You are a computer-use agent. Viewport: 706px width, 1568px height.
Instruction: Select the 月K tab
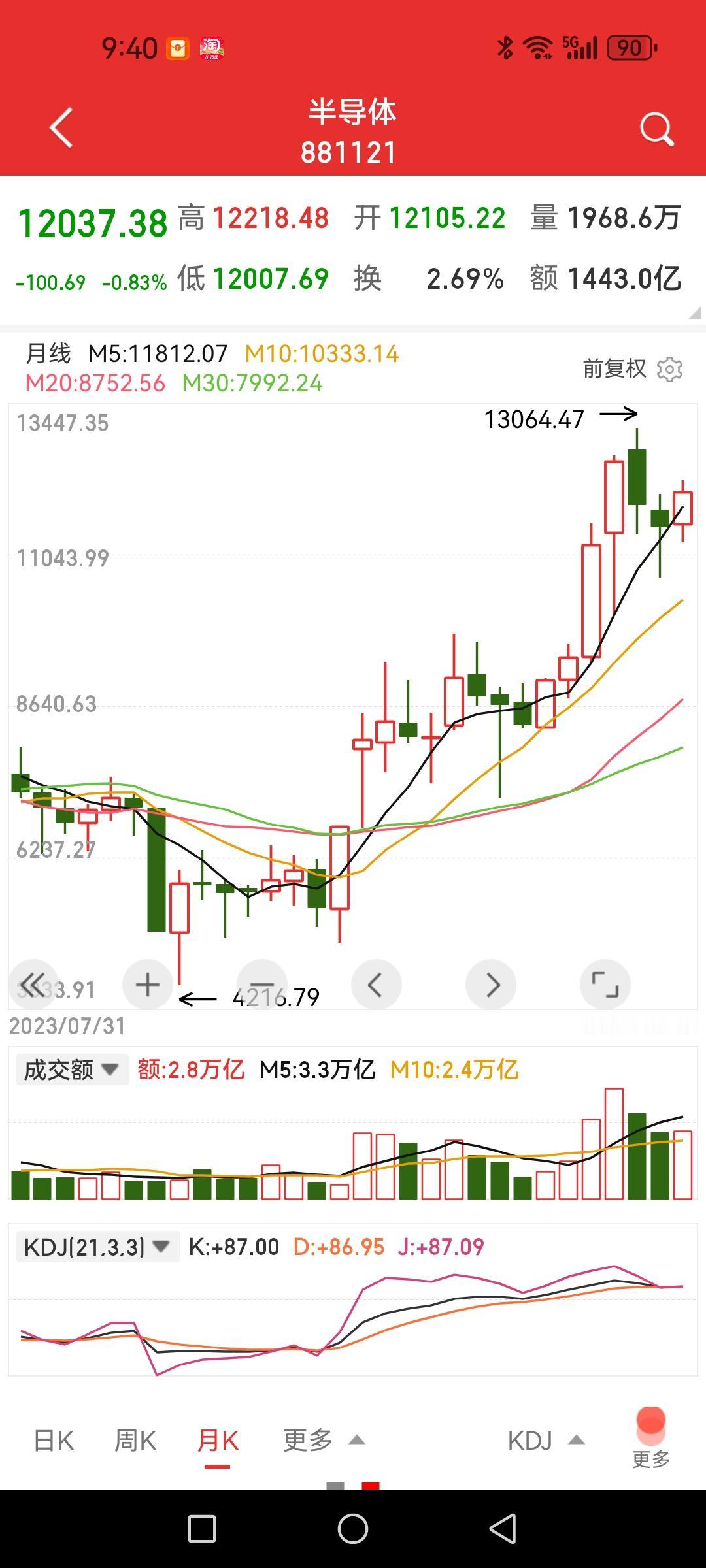[x=218, y=1441]
